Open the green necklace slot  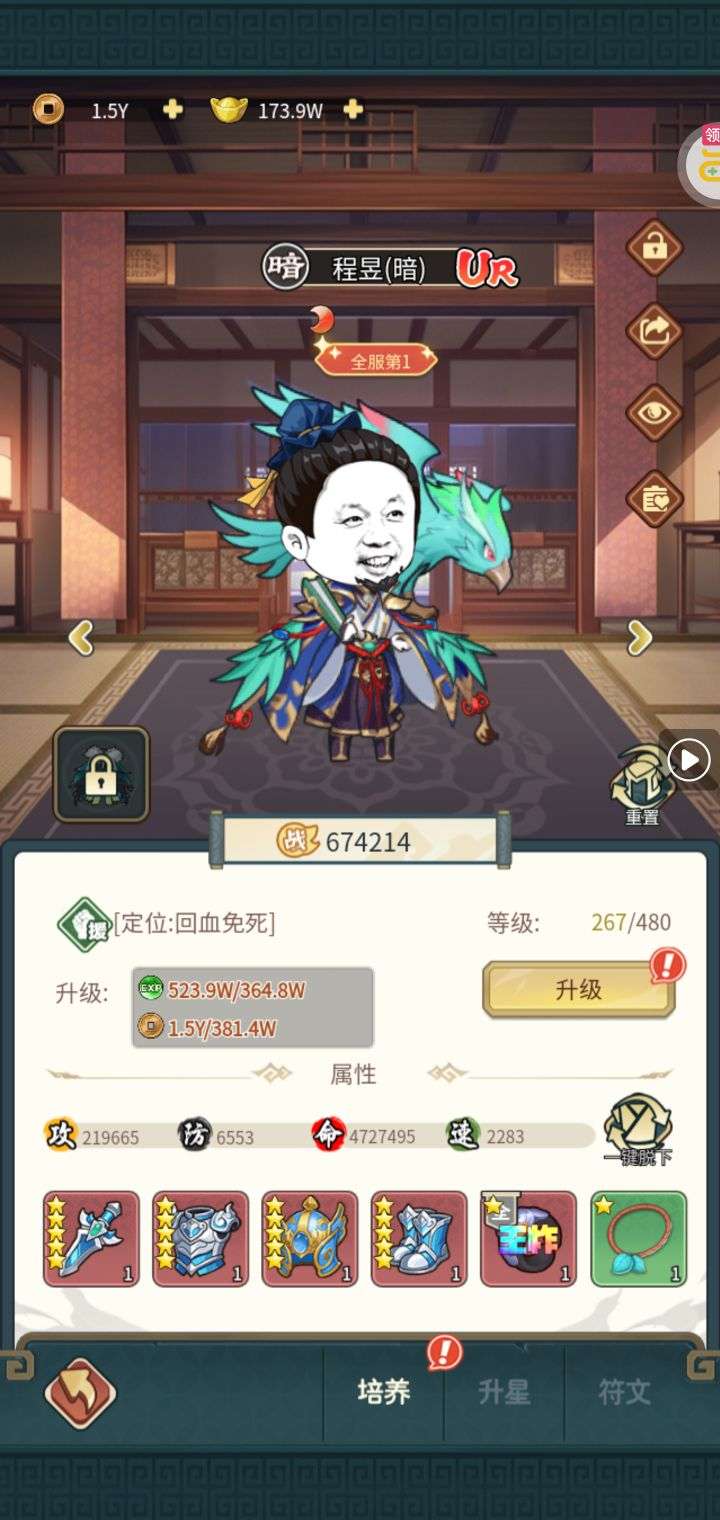(x=638, y=1238)
